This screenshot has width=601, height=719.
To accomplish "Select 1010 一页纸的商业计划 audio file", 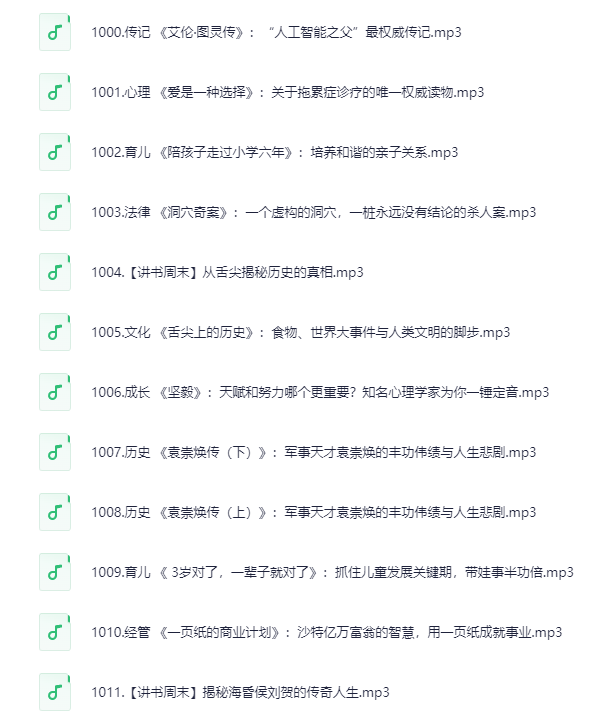I will coord(326,632).
